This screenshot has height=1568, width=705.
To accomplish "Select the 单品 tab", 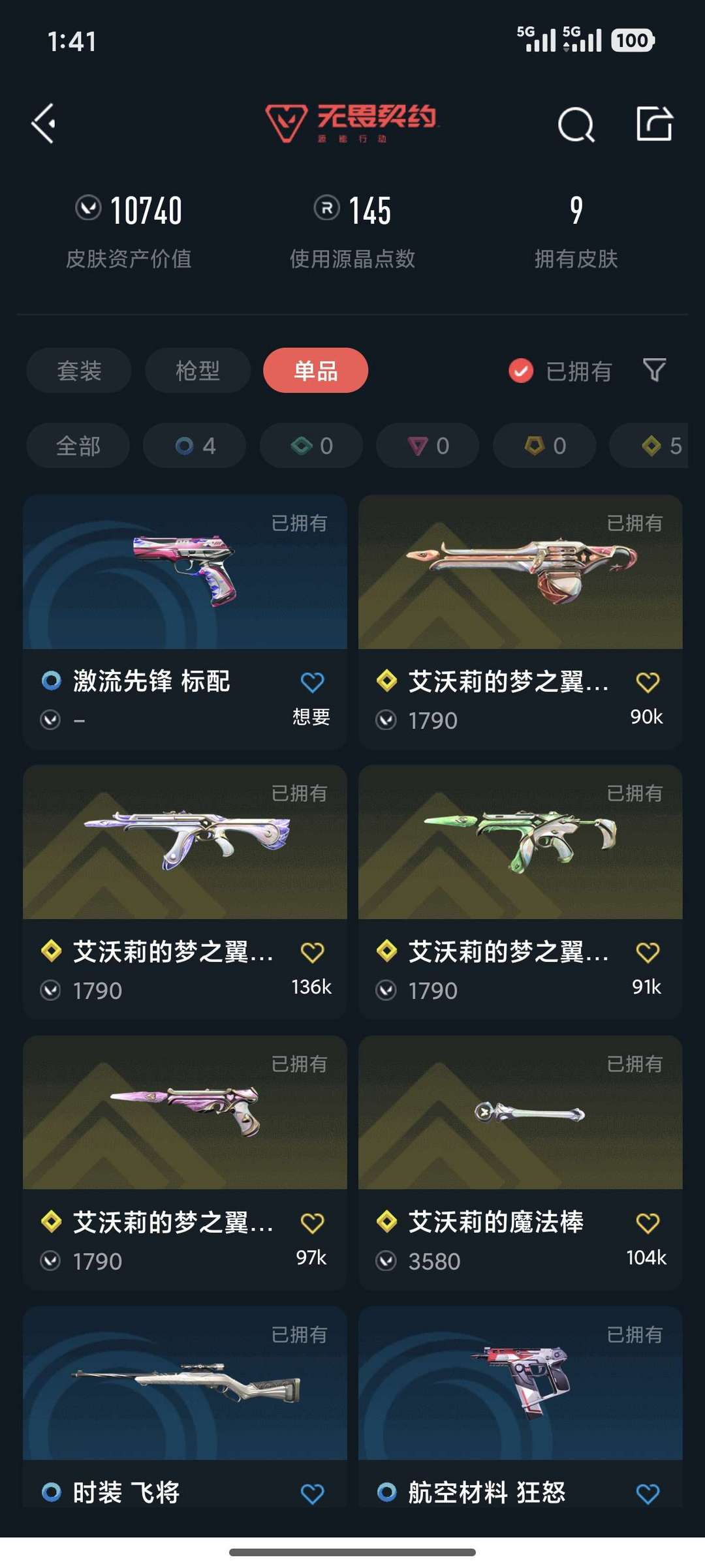I will pos(316,371).
